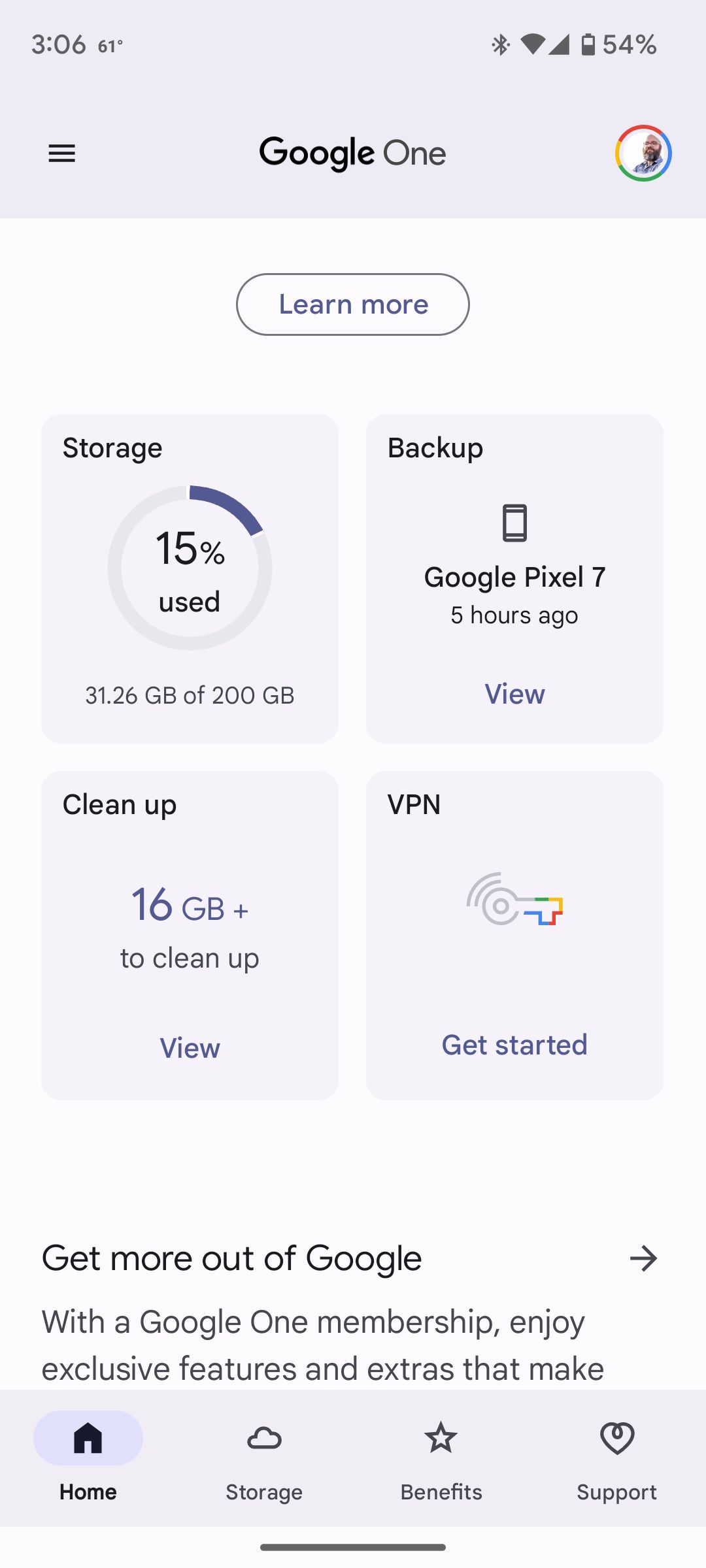Click Get started for VPN
706x1568 pixels.
[514, 1045]
